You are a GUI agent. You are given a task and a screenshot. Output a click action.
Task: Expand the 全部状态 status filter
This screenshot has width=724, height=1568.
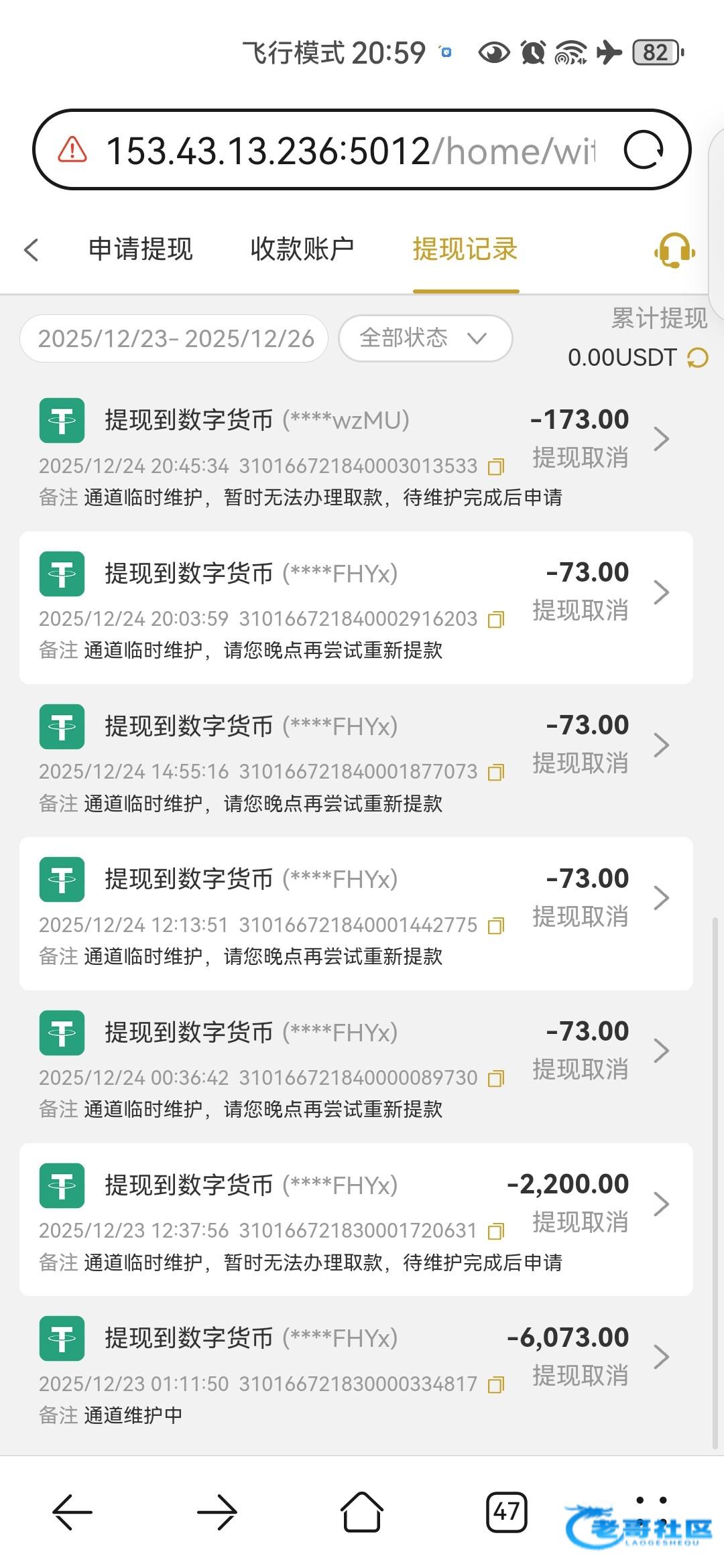point(425,338)
